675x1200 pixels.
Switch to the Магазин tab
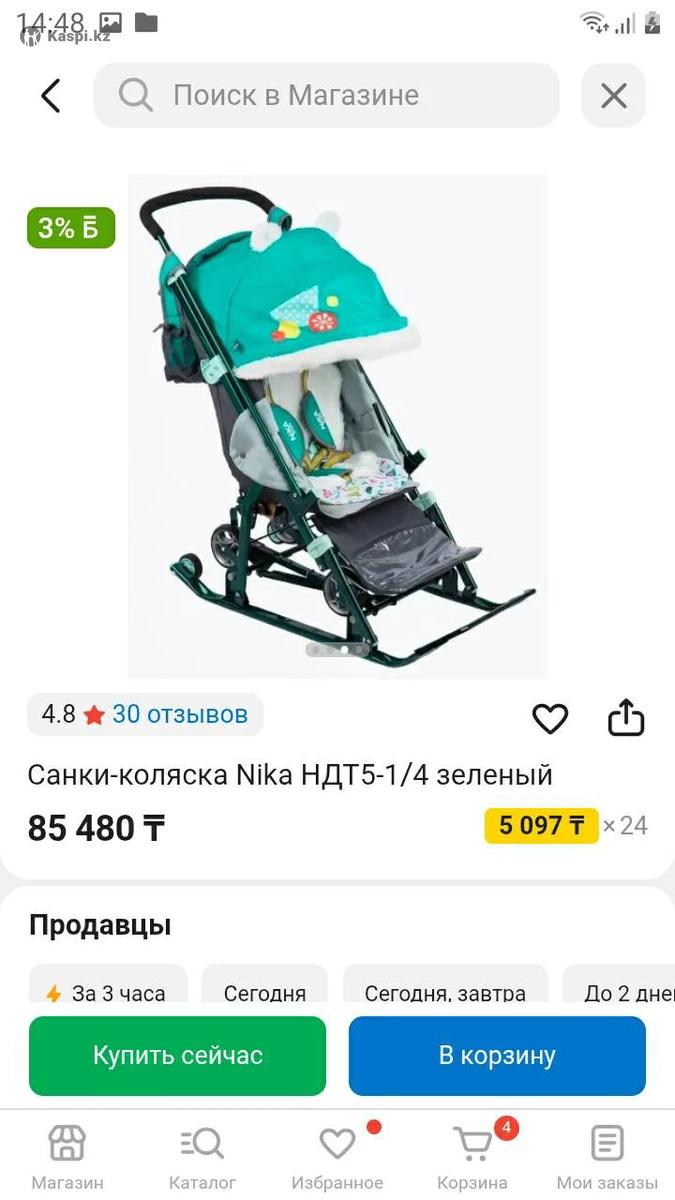67,1155
